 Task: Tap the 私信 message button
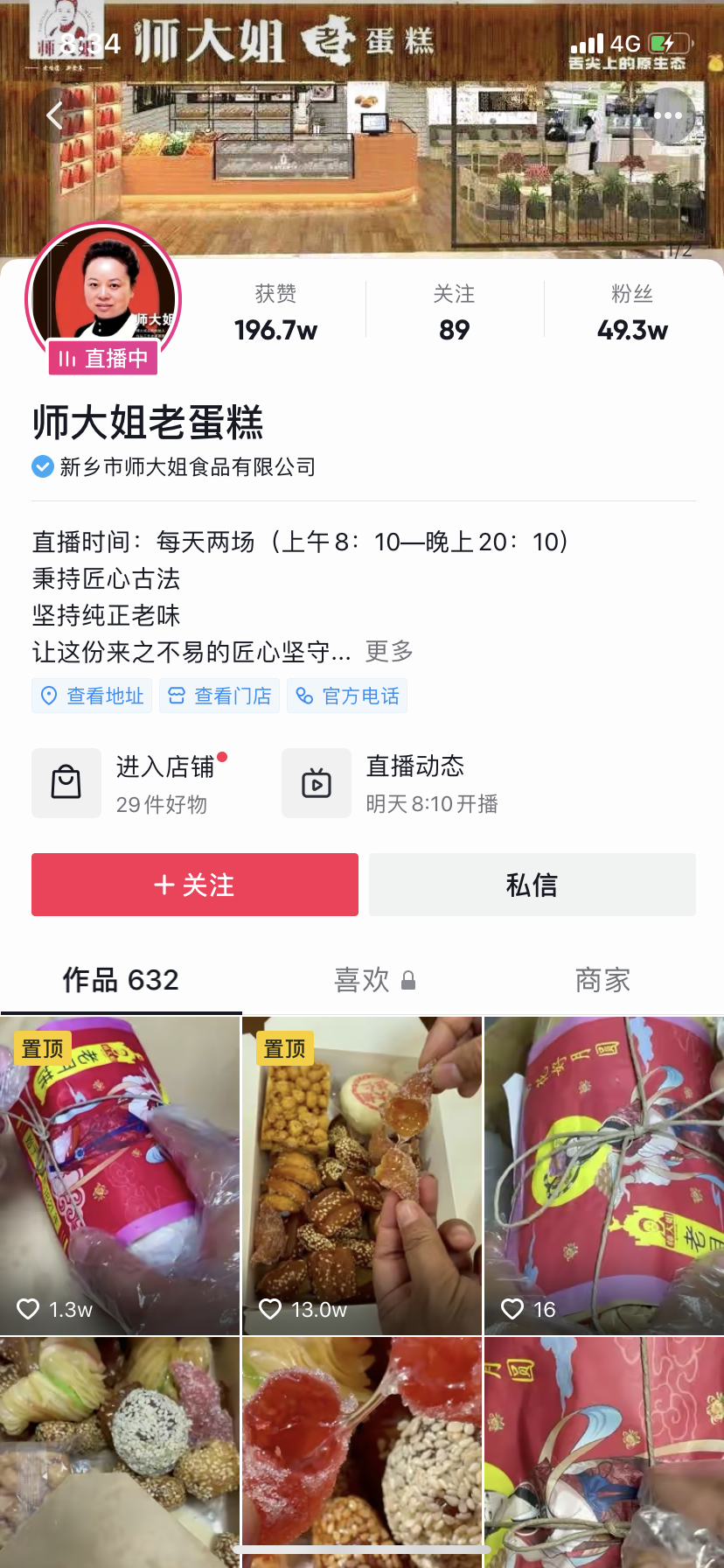tap(532, 885)
